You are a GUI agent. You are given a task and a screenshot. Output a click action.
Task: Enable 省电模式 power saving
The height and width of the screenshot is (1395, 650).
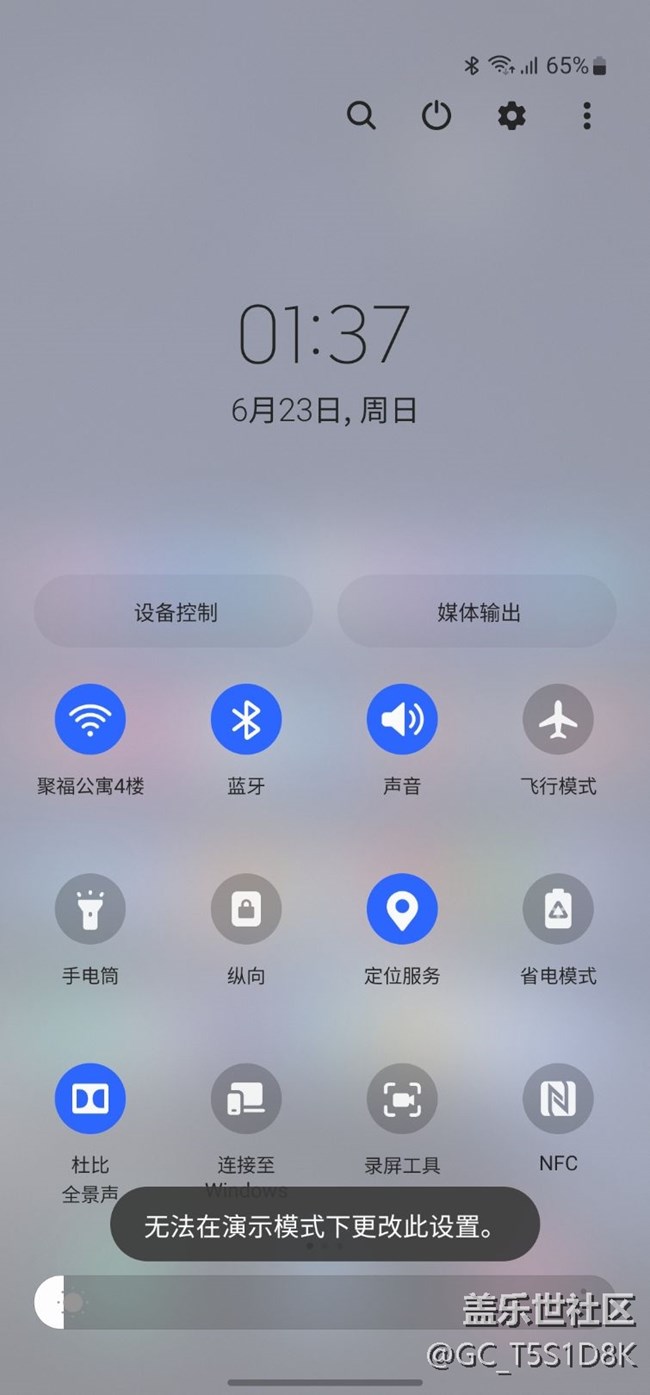pyautogui.click(x=558, y=909)
